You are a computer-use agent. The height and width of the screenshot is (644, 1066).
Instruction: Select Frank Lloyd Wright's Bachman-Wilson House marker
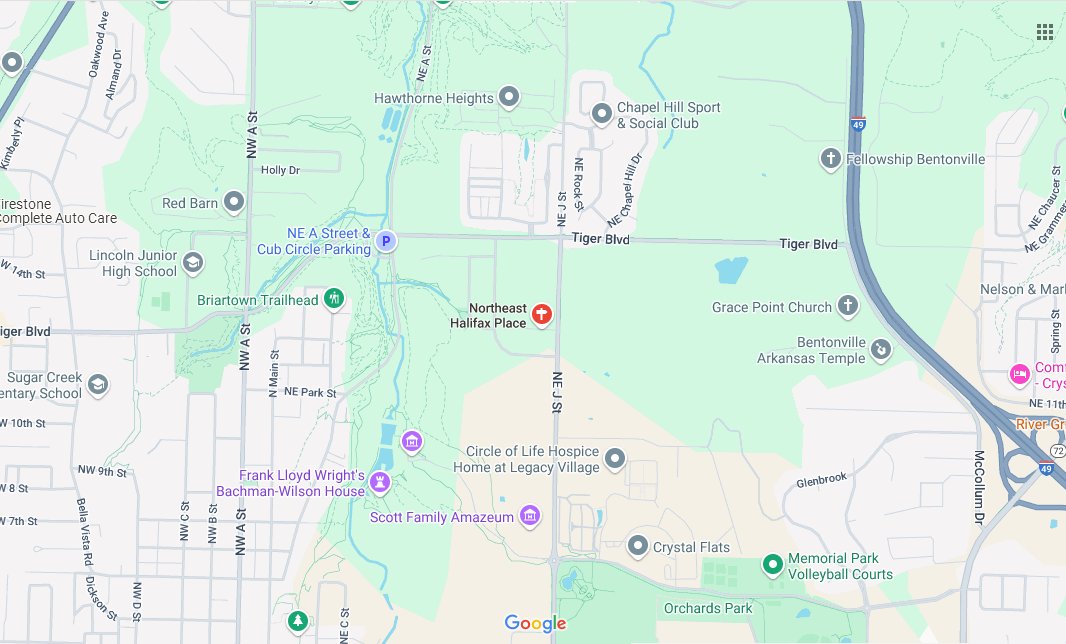[380, 483]
